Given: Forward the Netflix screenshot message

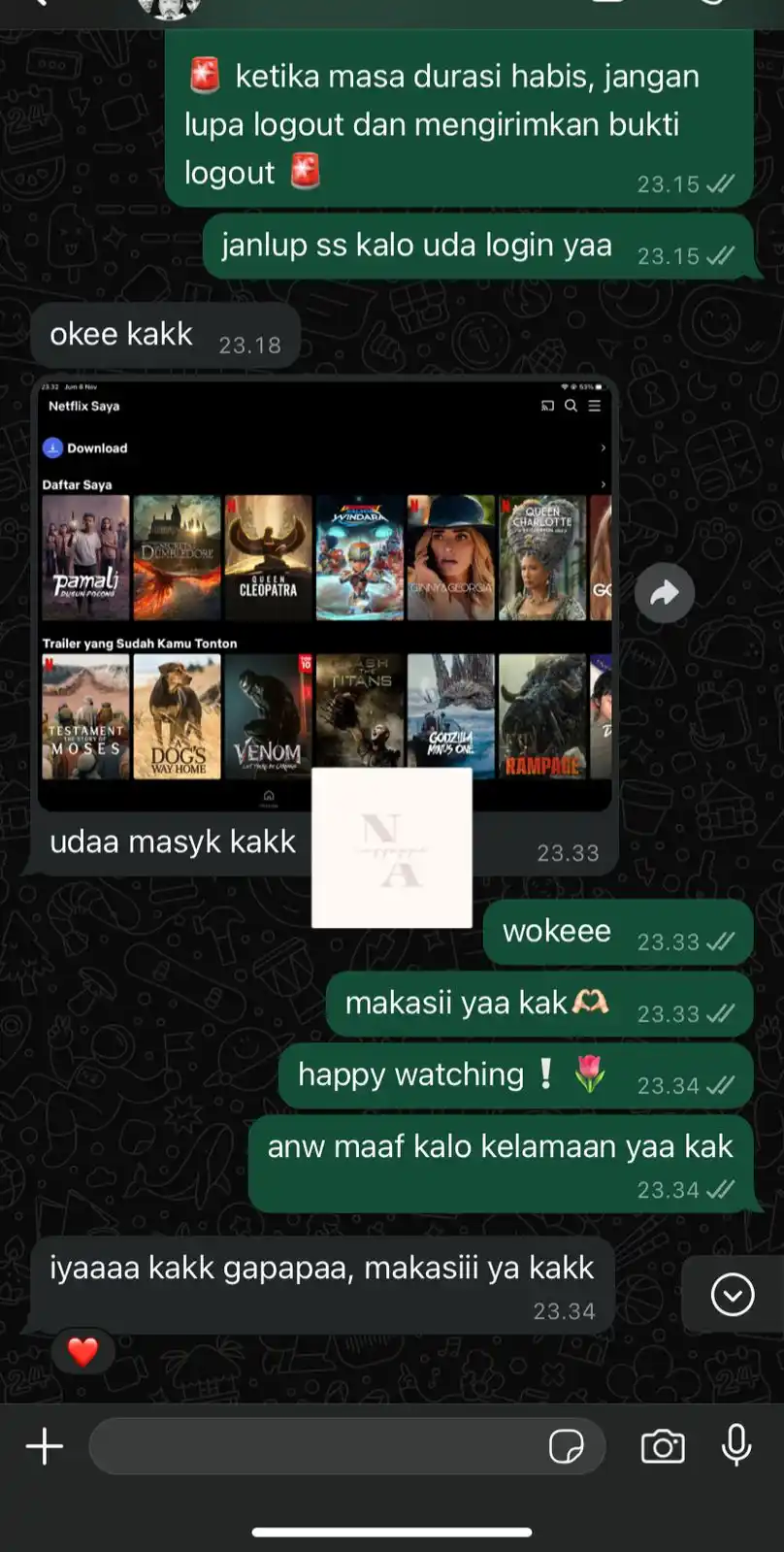Looking at the screenshot, I should (x=665, y=592).
